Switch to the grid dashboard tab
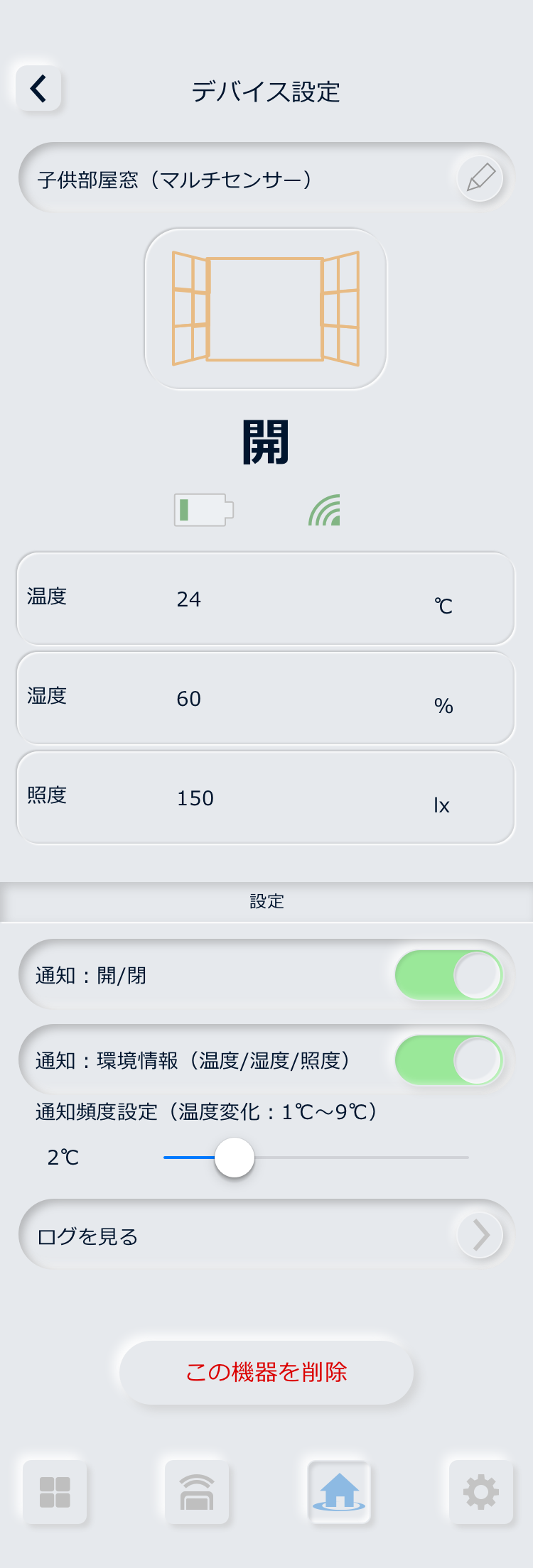 pyautogui.click(x=55, y=1492)
